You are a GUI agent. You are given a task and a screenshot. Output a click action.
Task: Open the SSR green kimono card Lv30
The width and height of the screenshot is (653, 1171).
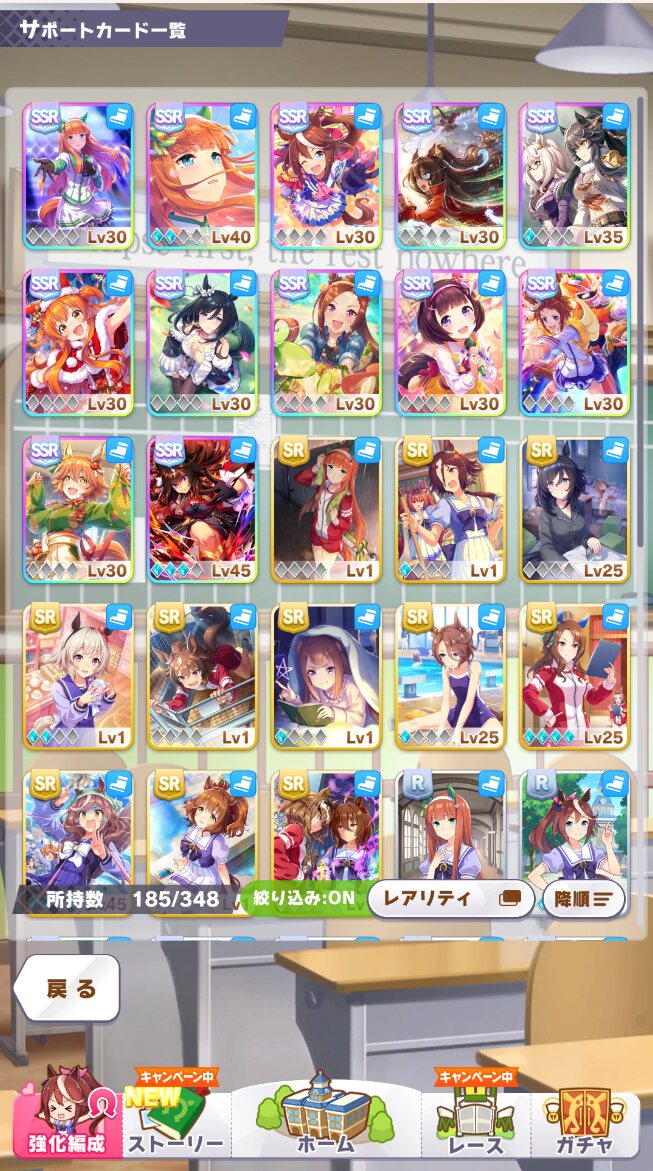pos(78,510)
